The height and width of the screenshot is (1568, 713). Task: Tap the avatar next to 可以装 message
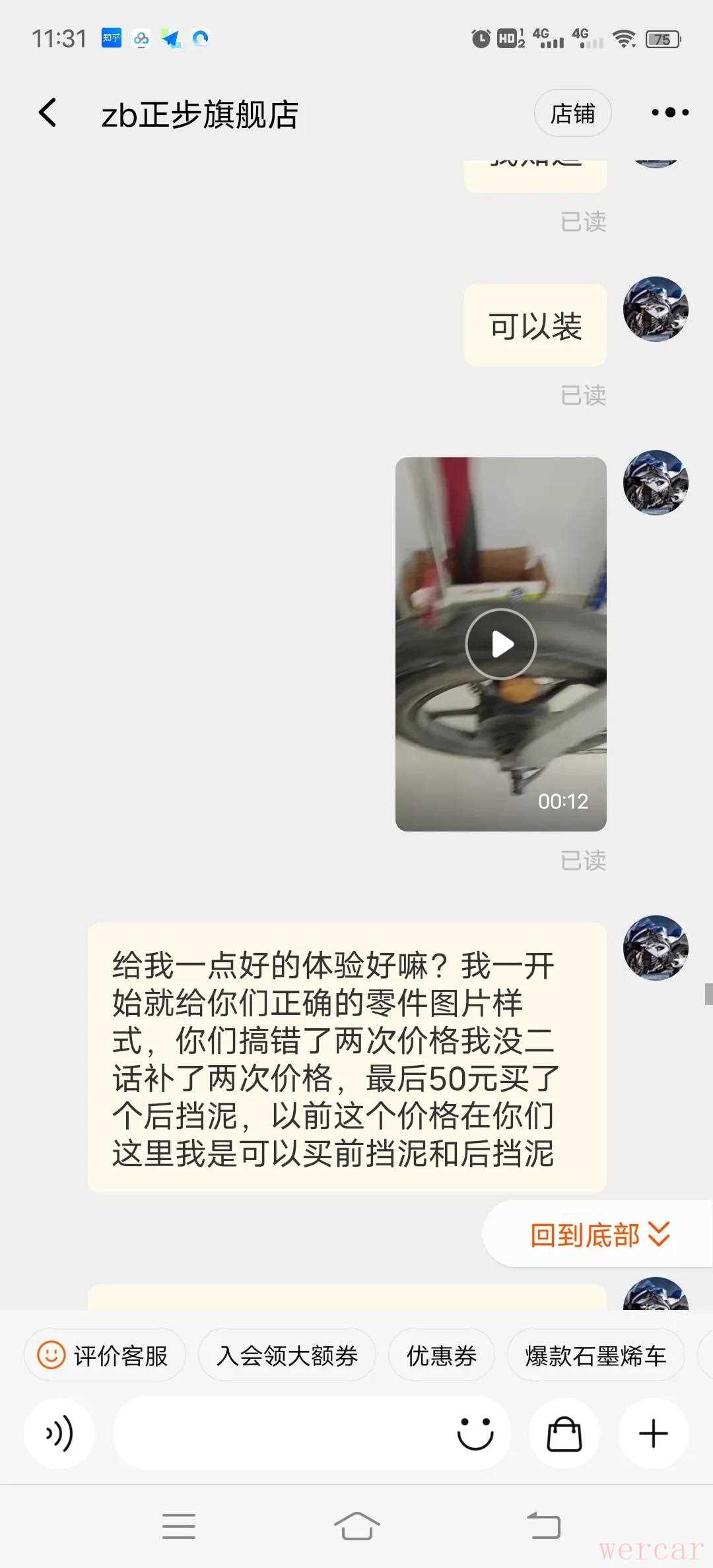[656, 309]
